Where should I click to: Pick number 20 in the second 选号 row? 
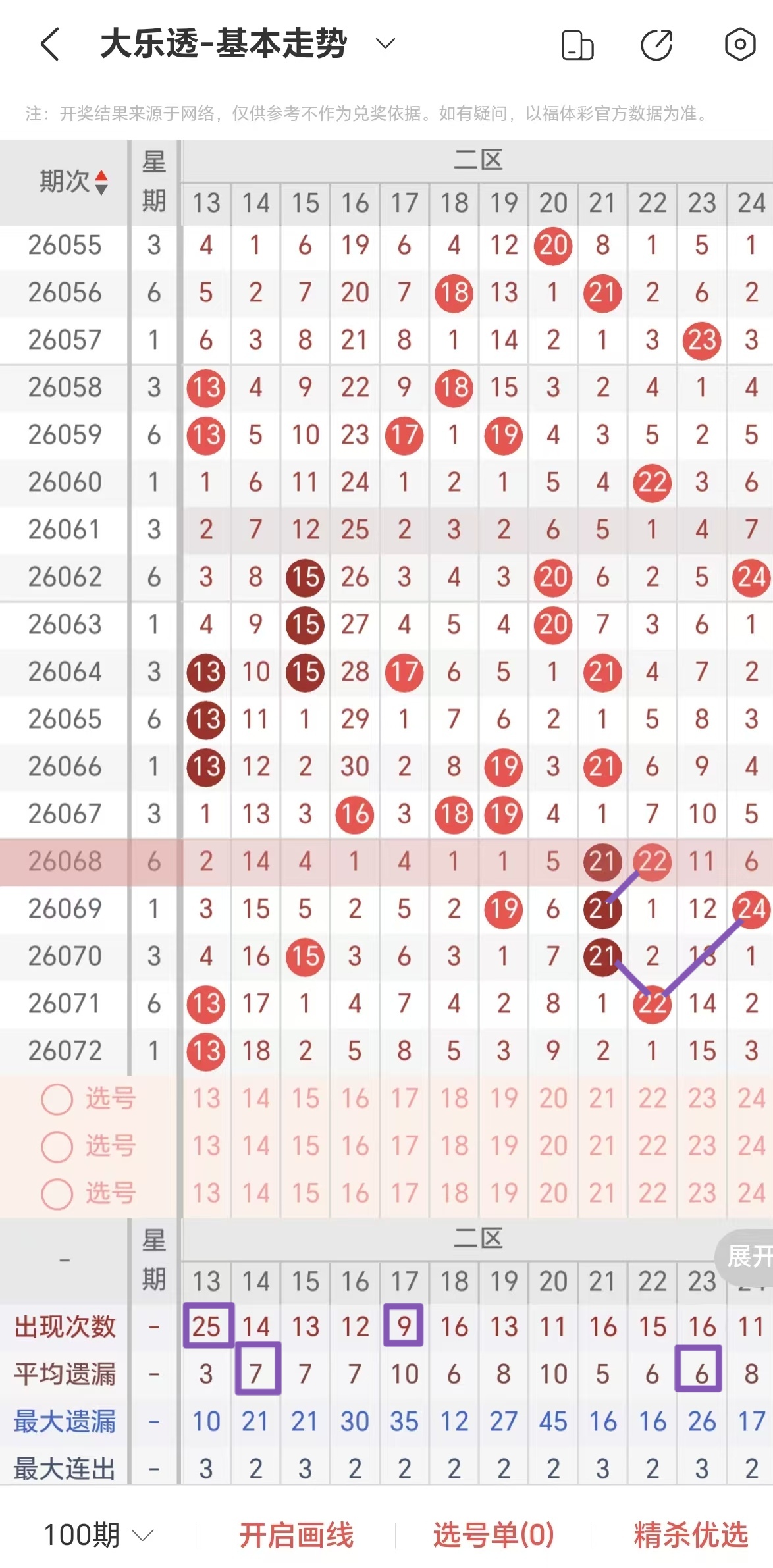[553, 1146]
